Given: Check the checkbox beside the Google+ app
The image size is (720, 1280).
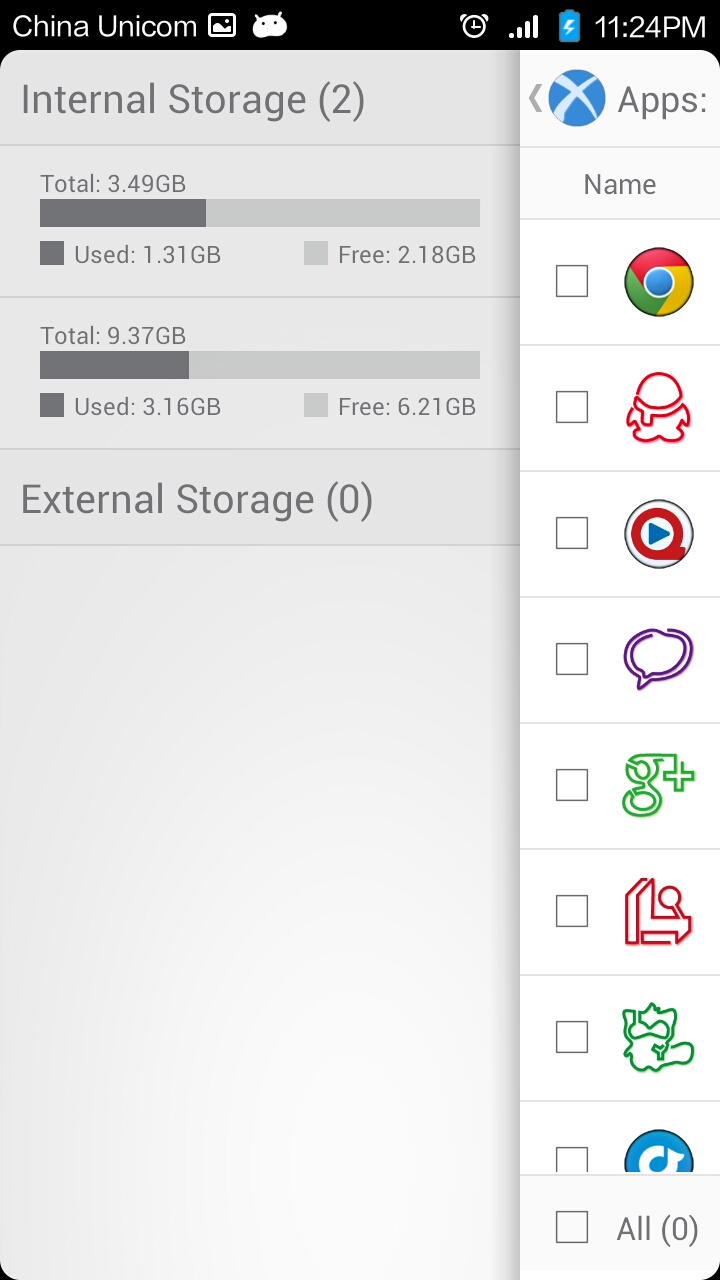Looking at the screenshot, I should tap(571, 785).
